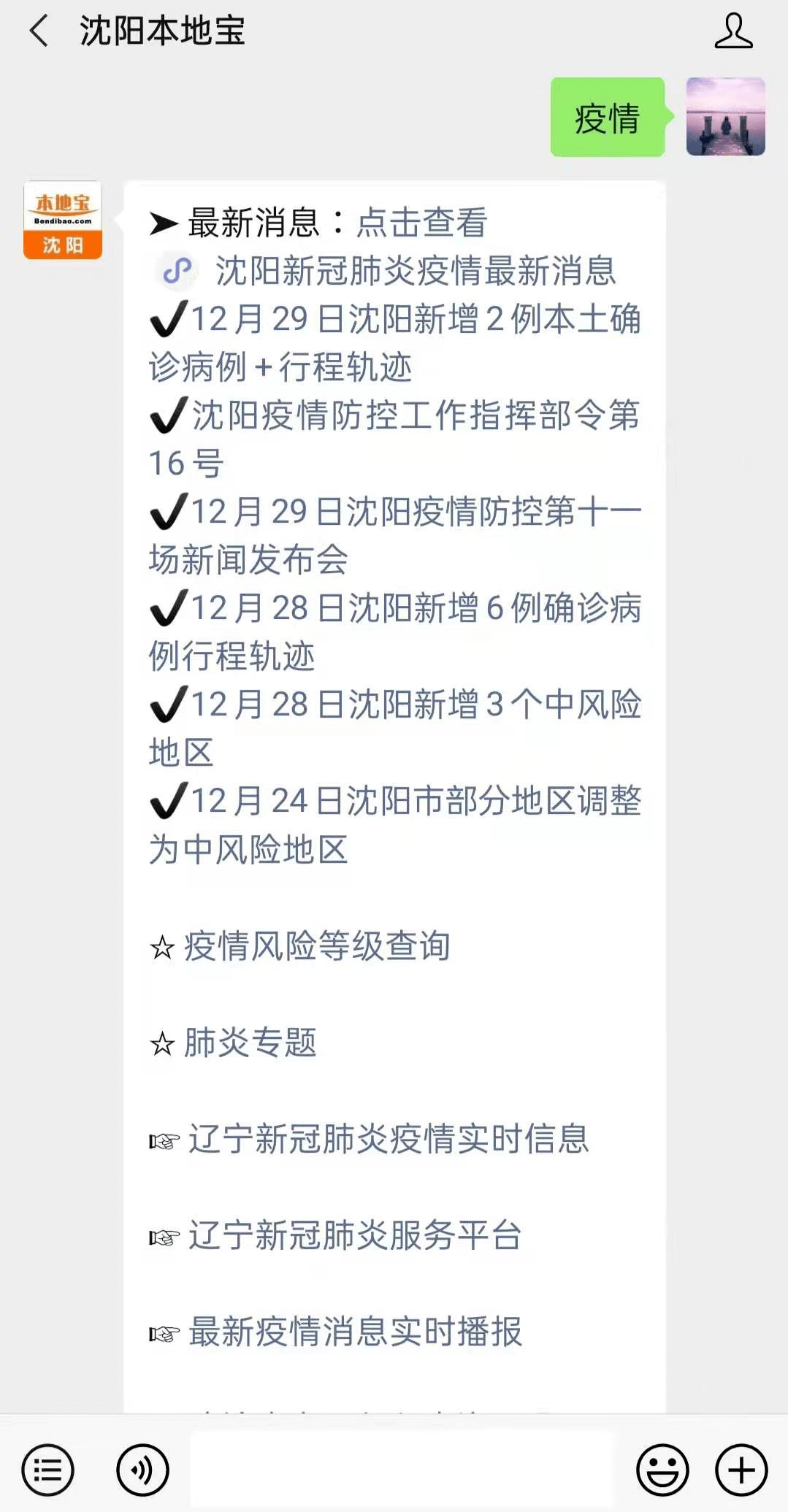
Task: Open 肺炎专题 link
Action: pyautogui.click(x=250, y=1043)
